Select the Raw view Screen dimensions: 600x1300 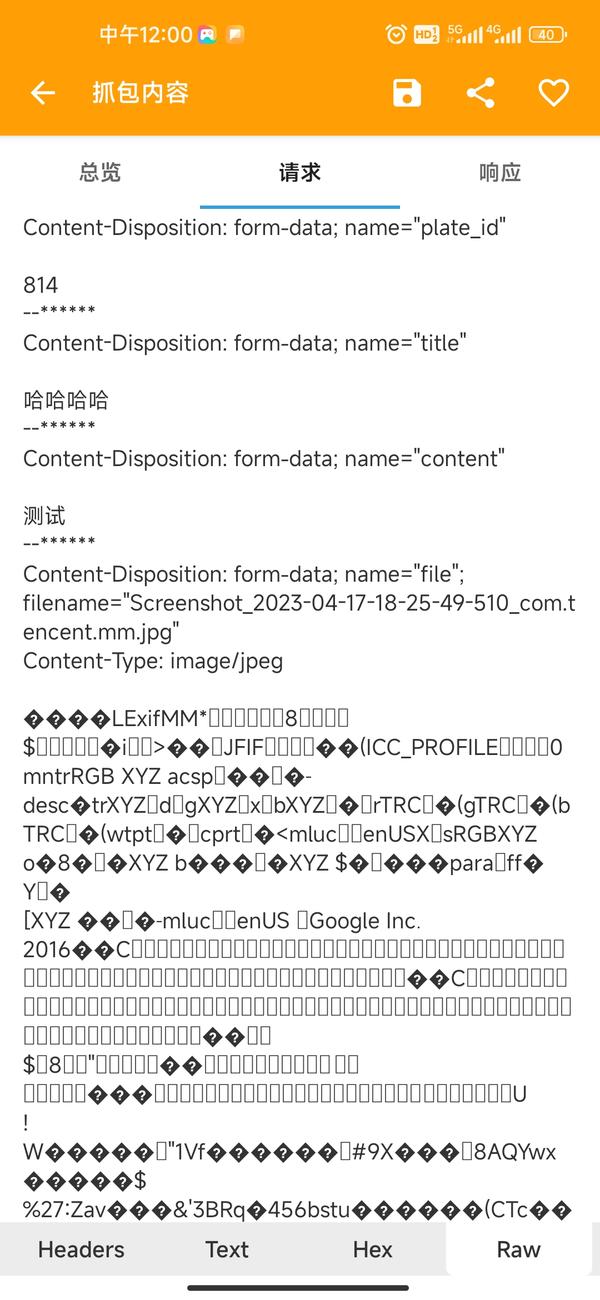[519, 1249]
